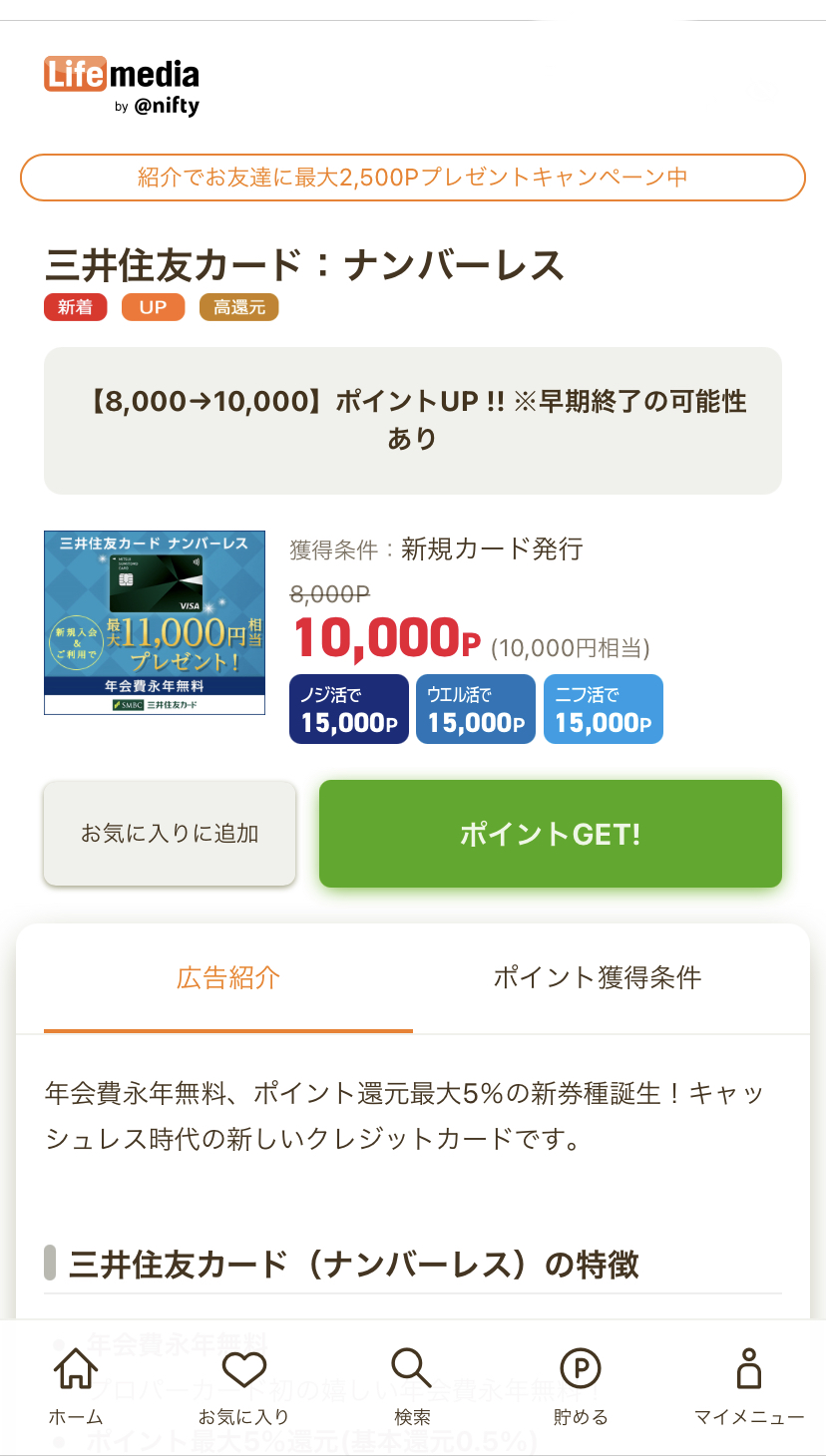Tap the ノジ活で 15,000P badge
Viewport: 826px width, 1456px height.
(349, 709)
